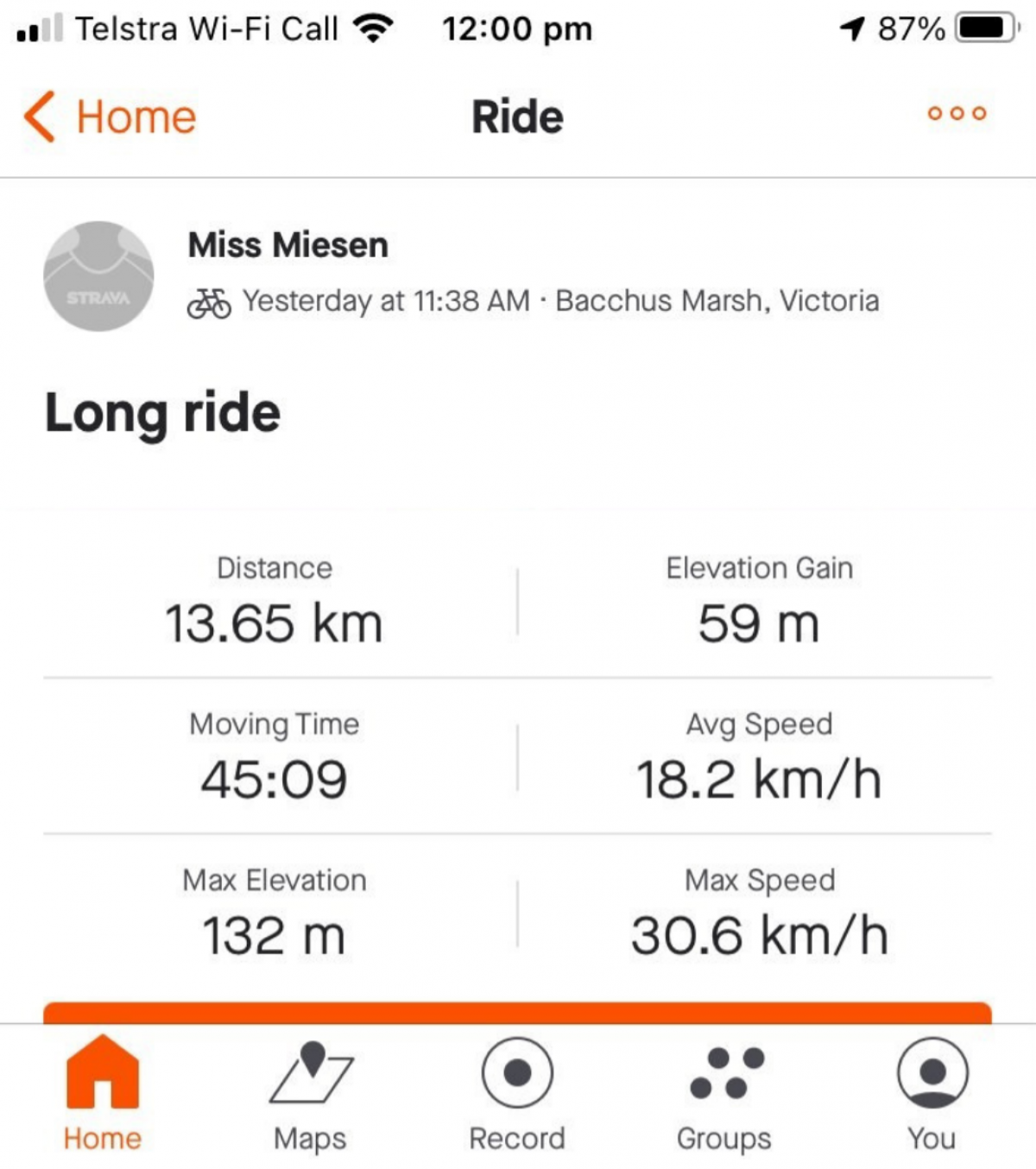This screenshot has height=1169, width=1036.
Task: Switch to the Groups tab
Action: pos(724,1093)
